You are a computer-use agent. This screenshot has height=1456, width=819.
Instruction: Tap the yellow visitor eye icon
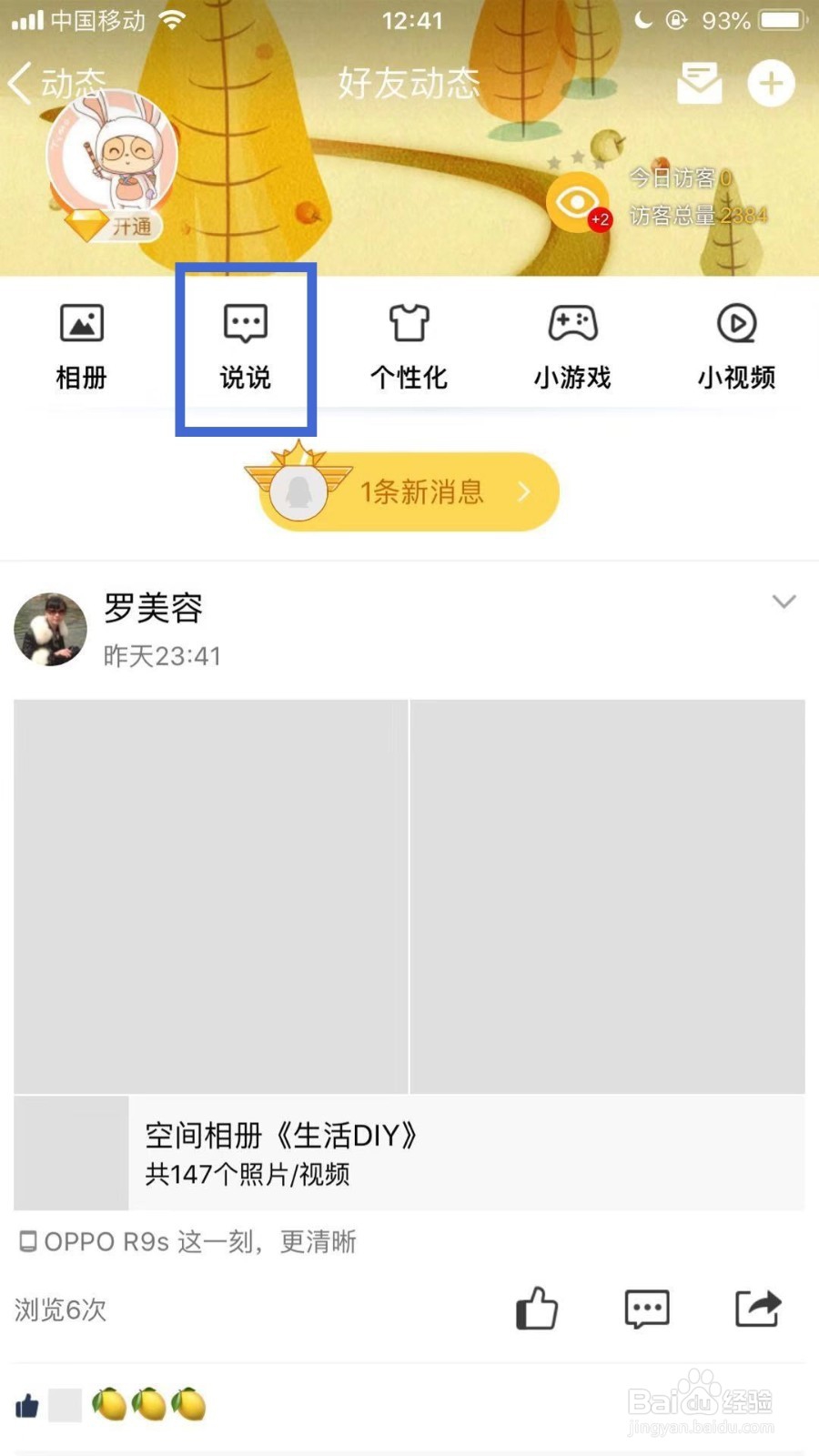tap(580, 198)
